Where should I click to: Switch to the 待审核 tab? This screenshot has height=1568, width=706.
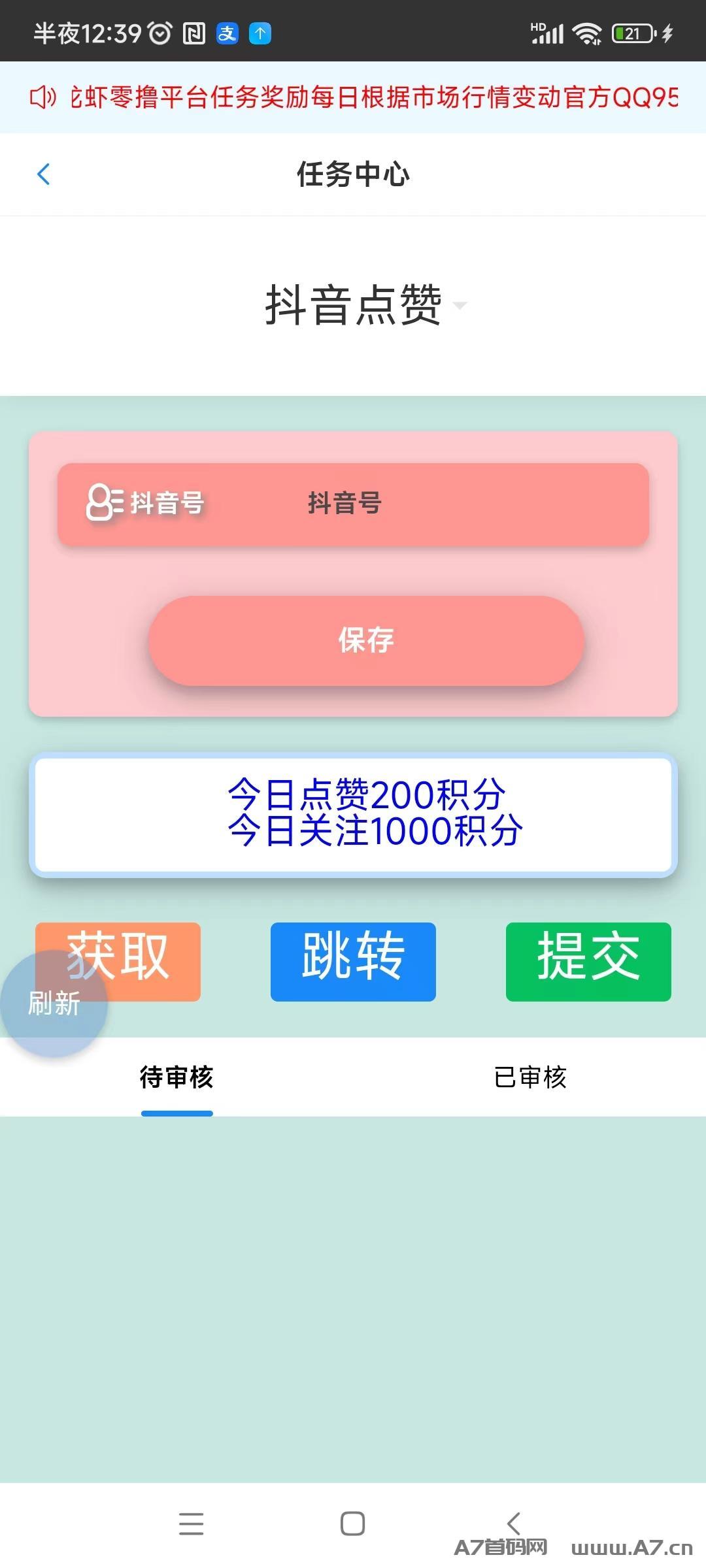pos(176,1077)
